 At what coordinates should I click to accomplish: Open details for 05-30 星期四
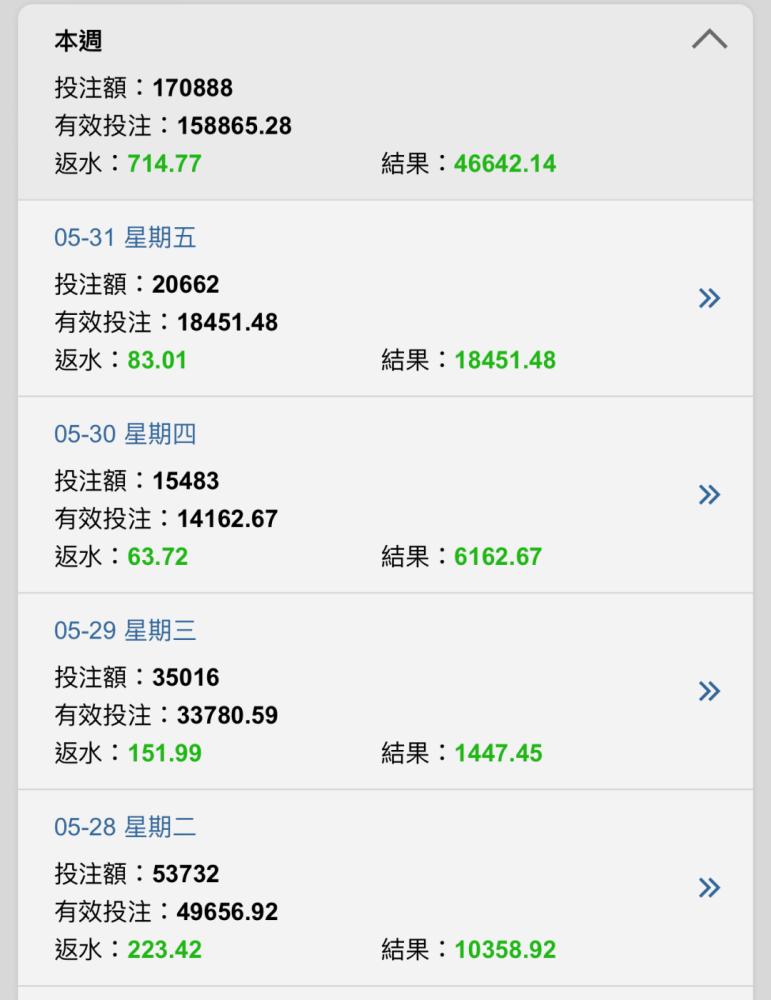709,494
